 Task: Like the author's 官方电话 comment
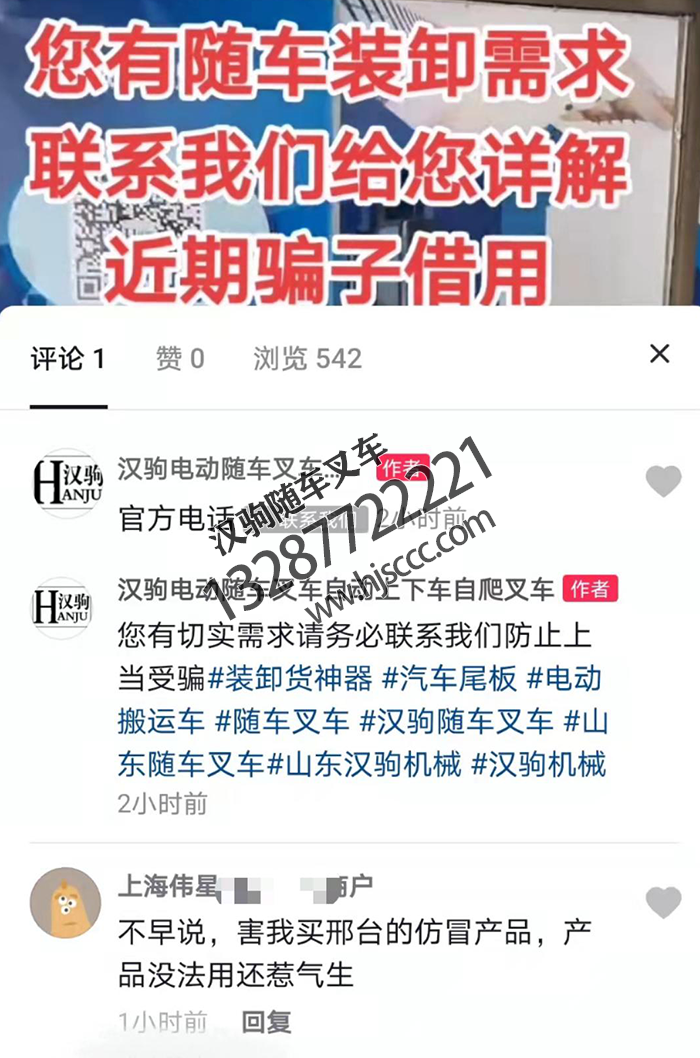[x=663, y=481]
